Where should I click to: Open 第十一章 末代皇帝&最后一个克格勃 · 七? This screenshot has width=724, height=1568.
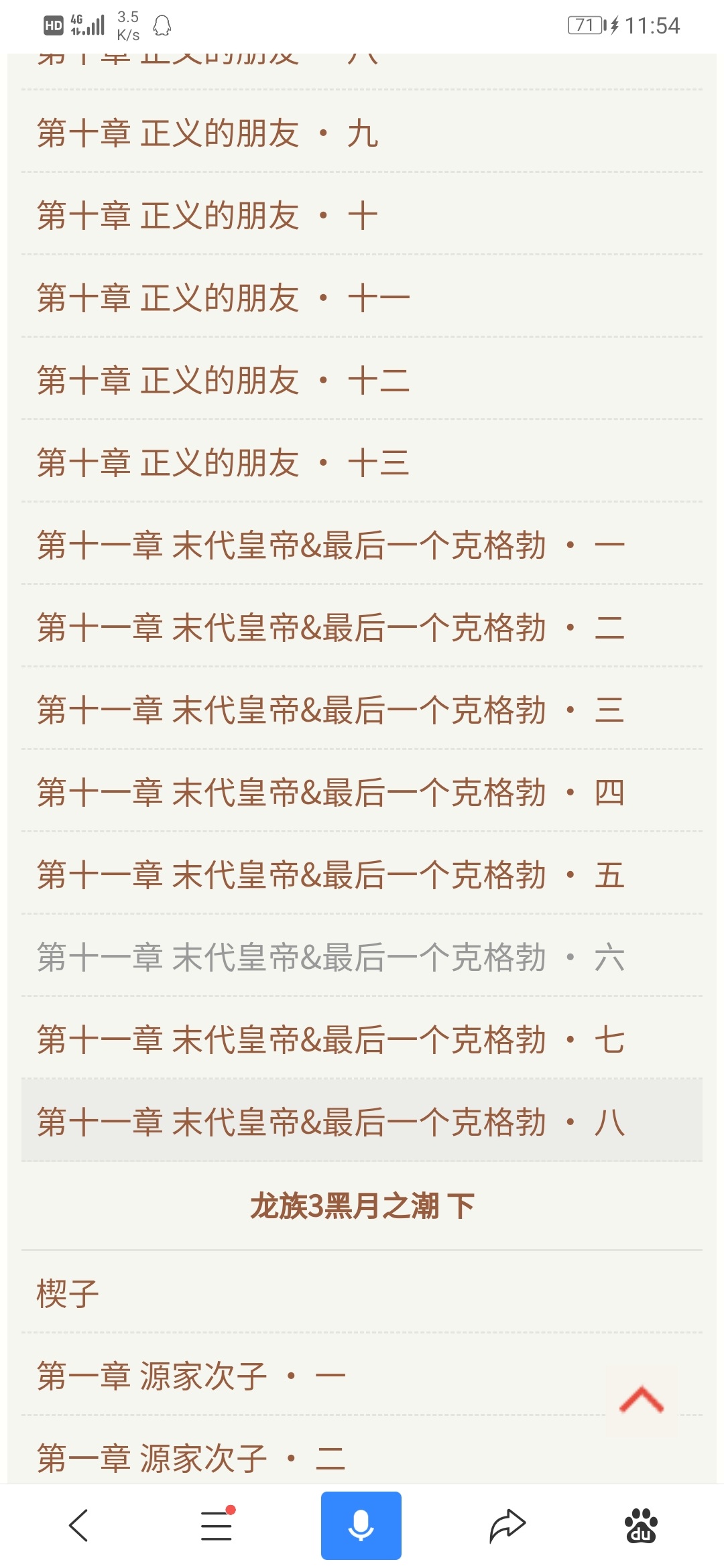362,1039
